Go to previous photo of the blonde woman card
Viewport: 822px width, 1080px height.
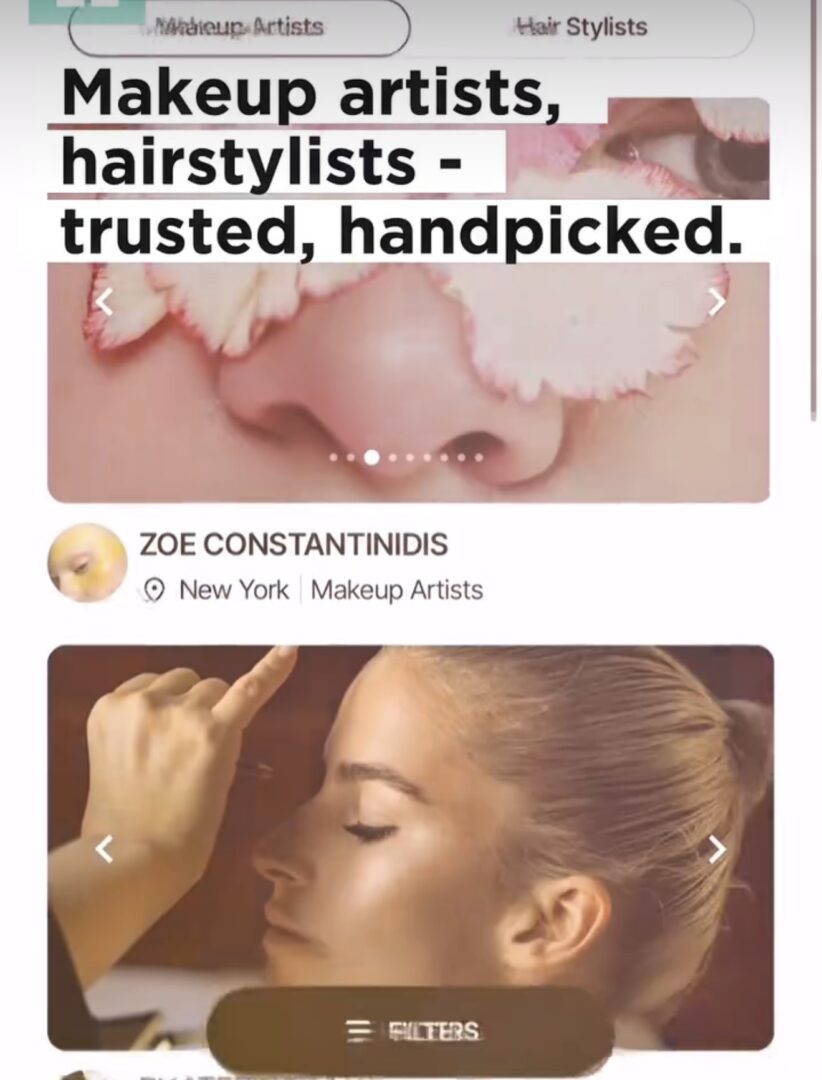pyautogui.click(x=105, y=849)
